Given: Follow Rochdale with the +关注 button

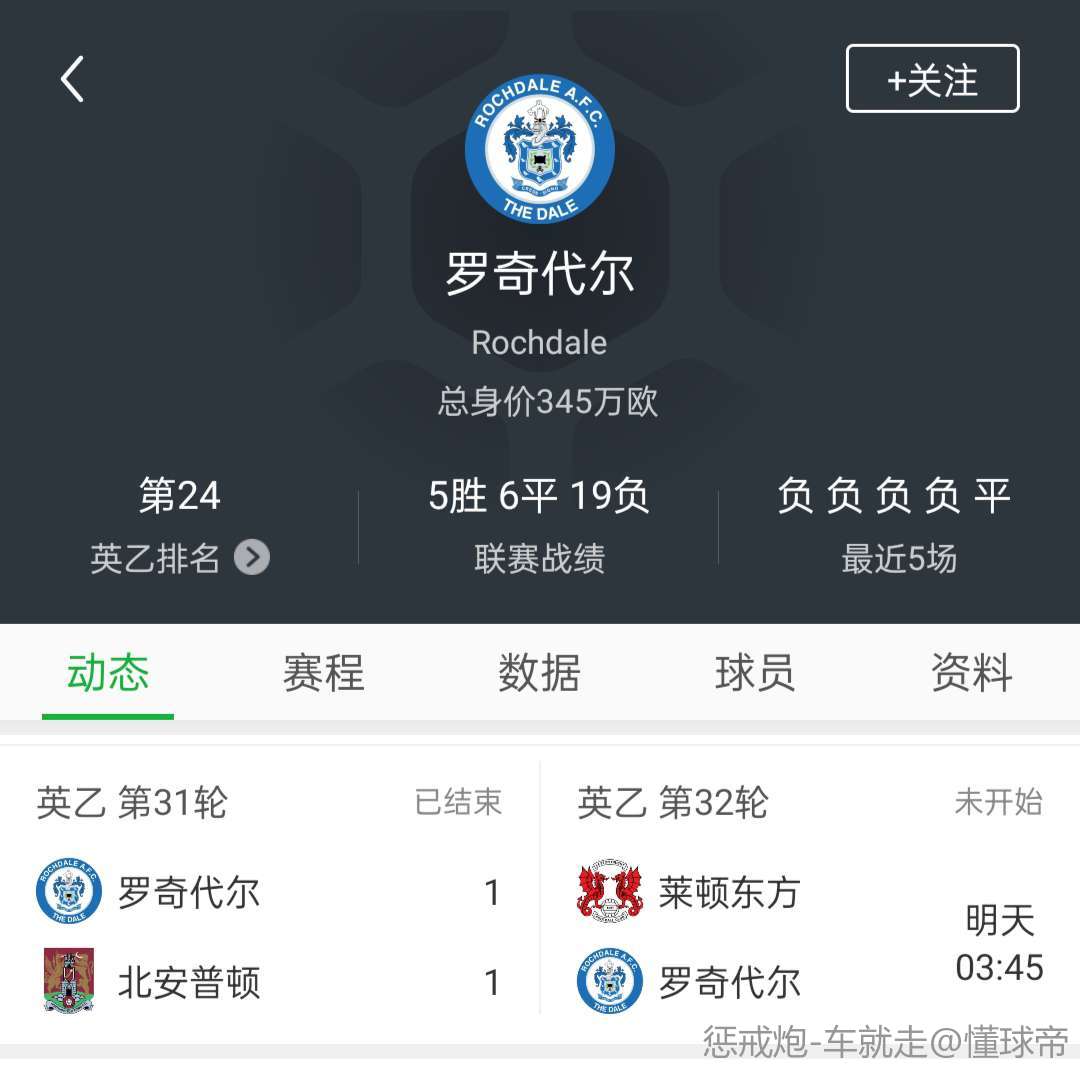Looking at the screenshot, I should click(x=932, y=79).
